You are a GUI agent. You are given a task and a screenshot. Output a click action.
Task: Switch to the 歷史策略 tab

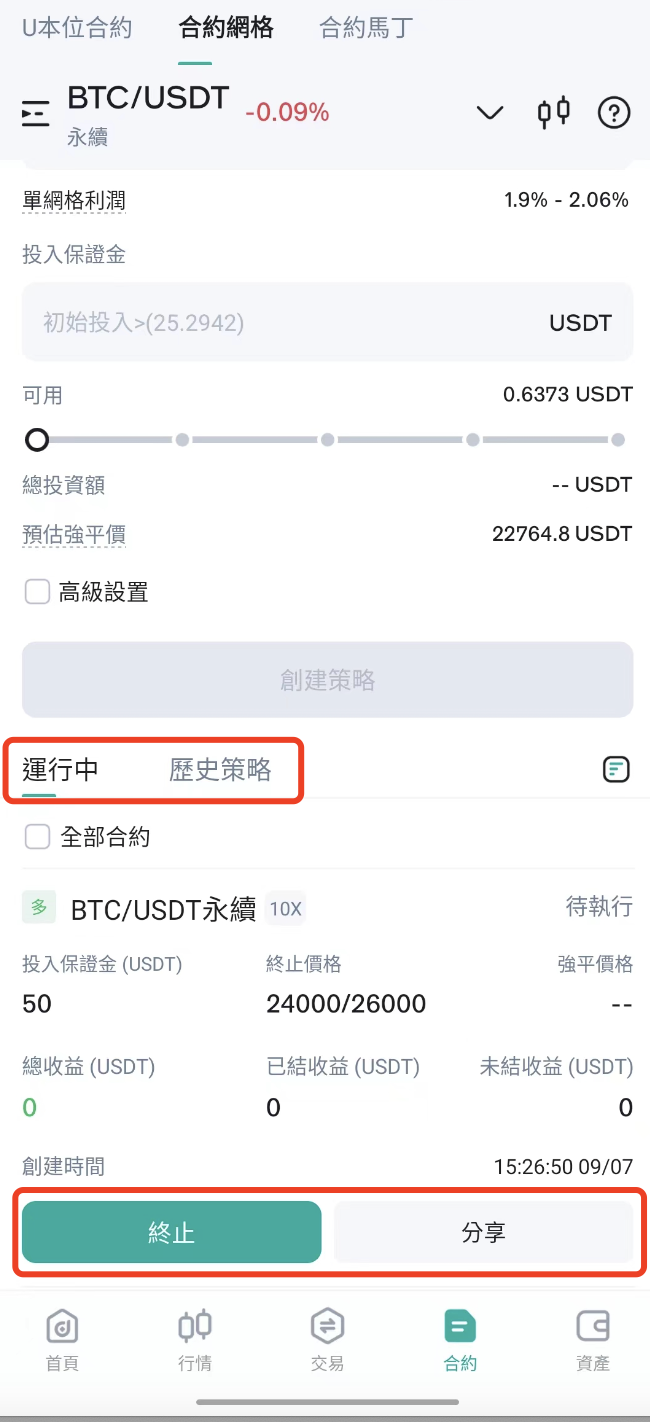[x=220, y=769]
